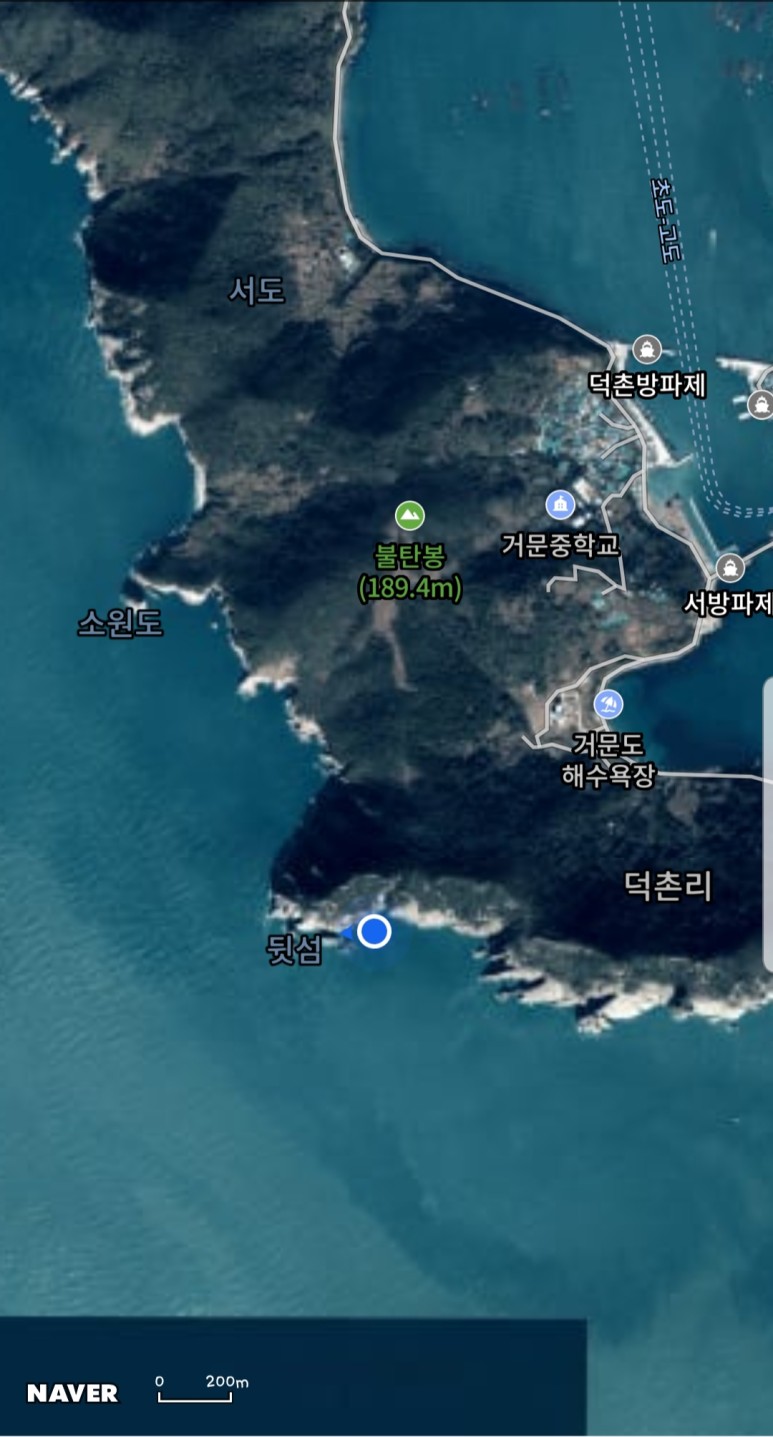Select the 거문중학교 school marker
This screenshot has height=1437, width=773.
[561, 505]
